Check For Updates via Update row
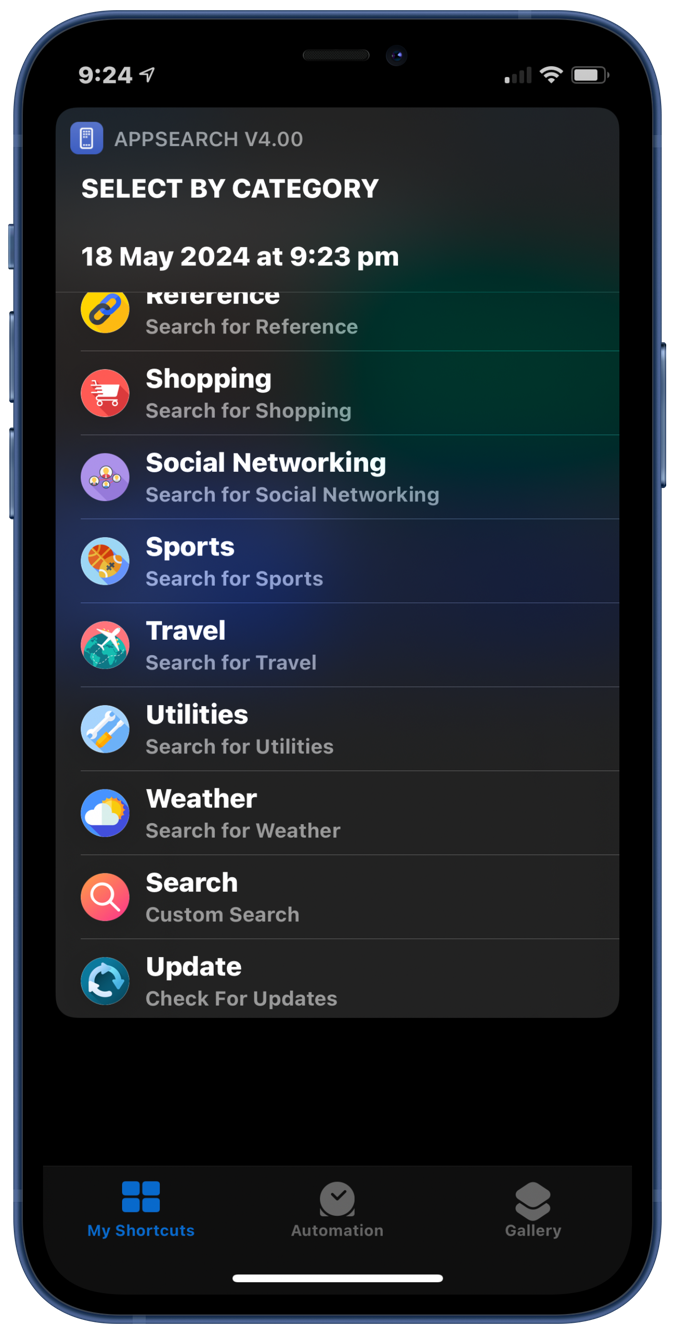The image size is (675, 1336). click(337, 979)
